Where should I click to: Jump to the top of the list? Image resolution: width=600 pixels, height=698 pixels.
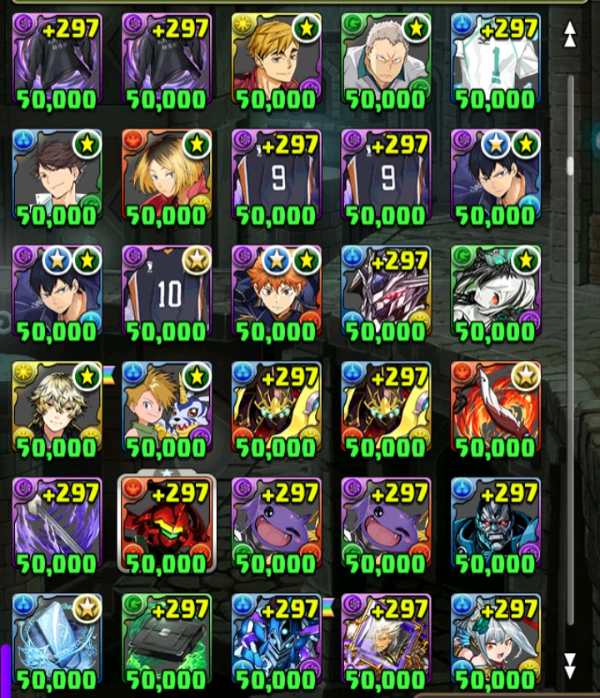tap(570, 35)
